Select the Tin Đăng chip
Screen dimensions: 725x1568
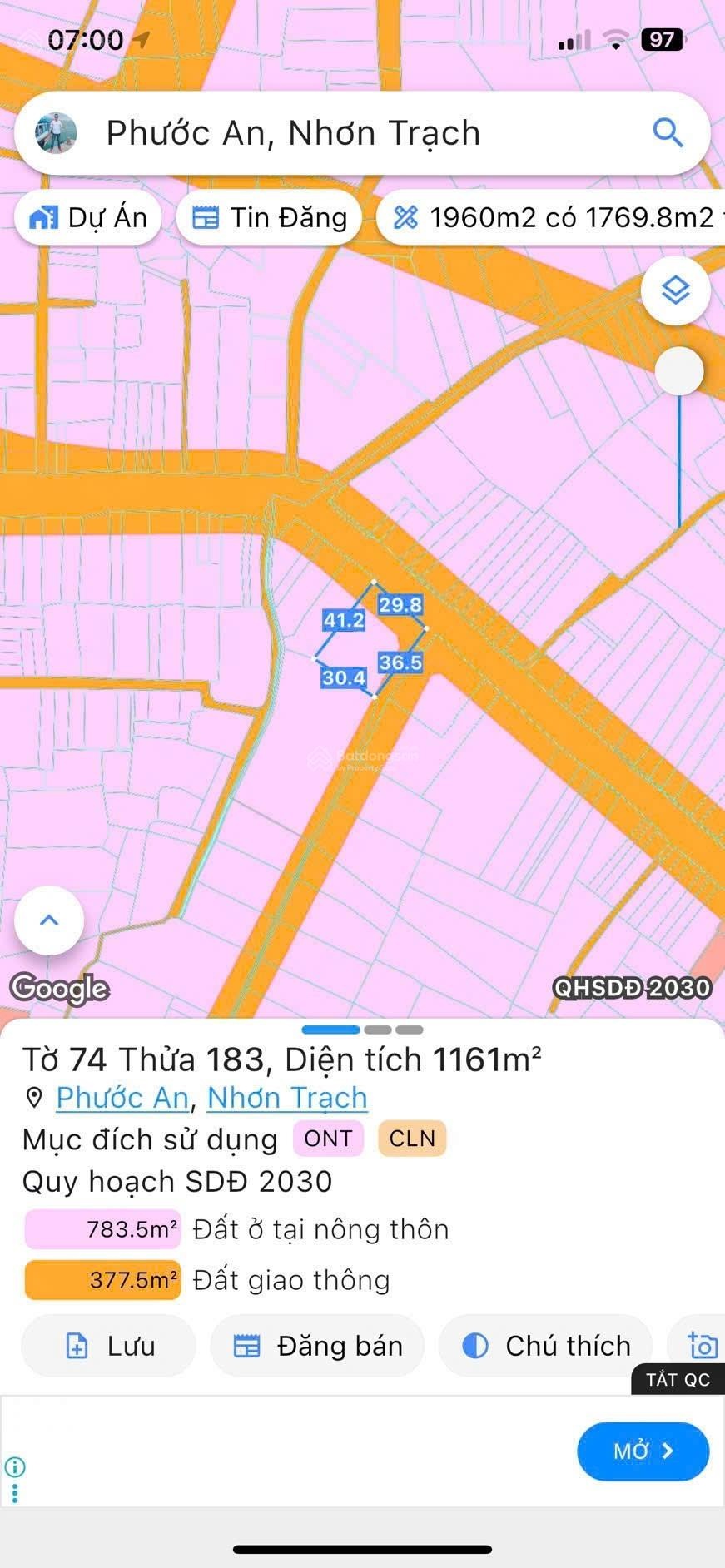270,218
